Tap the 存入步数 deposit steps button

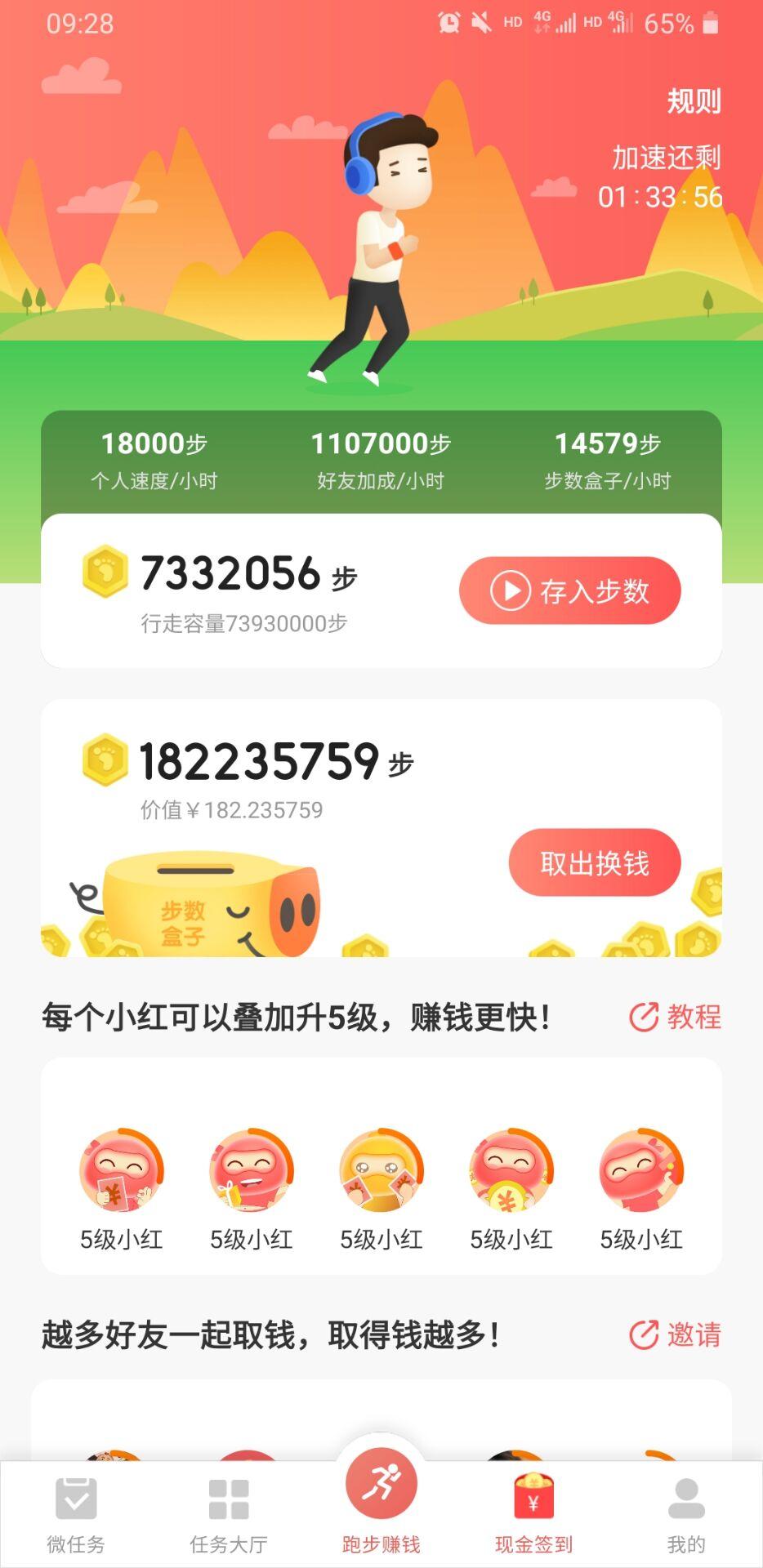click(x=569, y=590)
